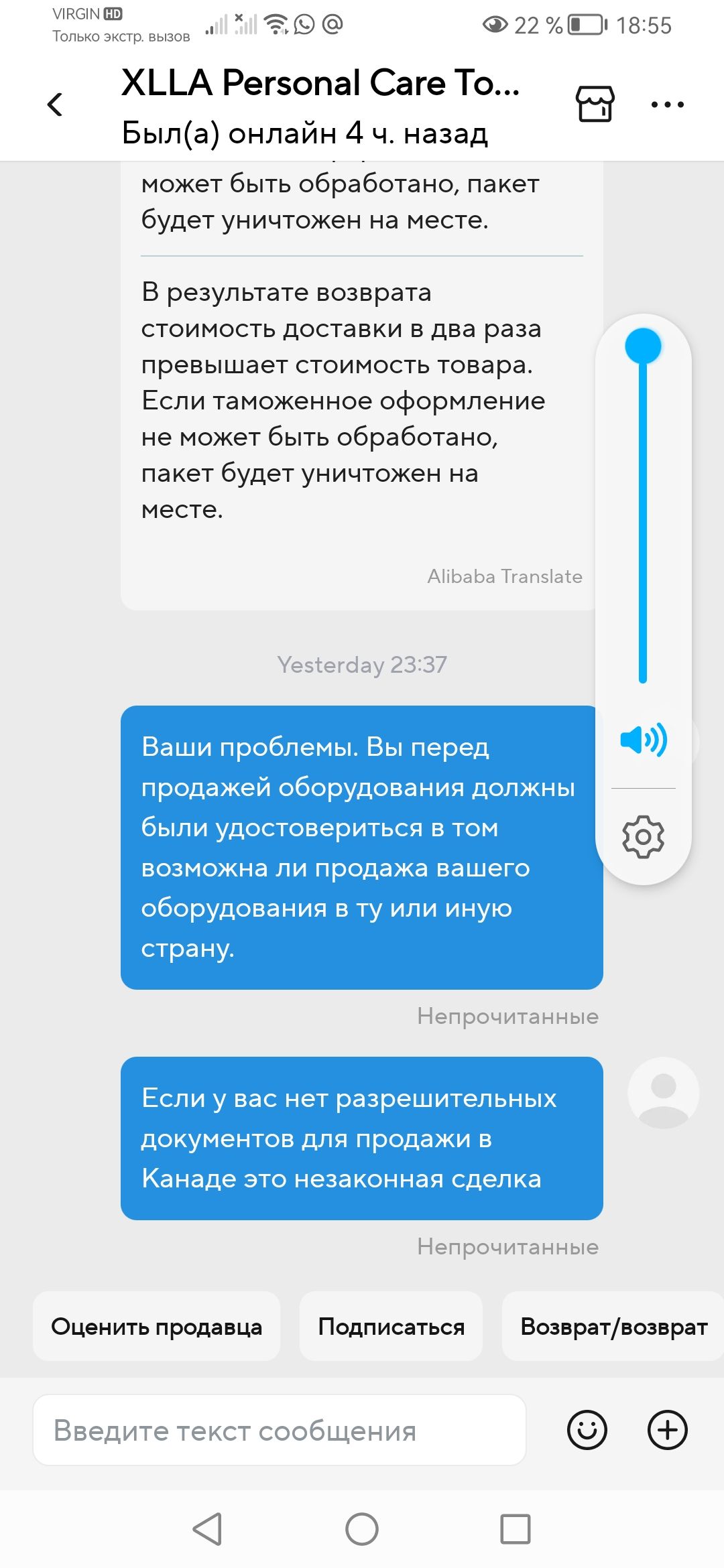This screenshot has height=1568, width=724.
Task: Open volume settings gear
Action: pyautogui.click(x=643, y=836)
